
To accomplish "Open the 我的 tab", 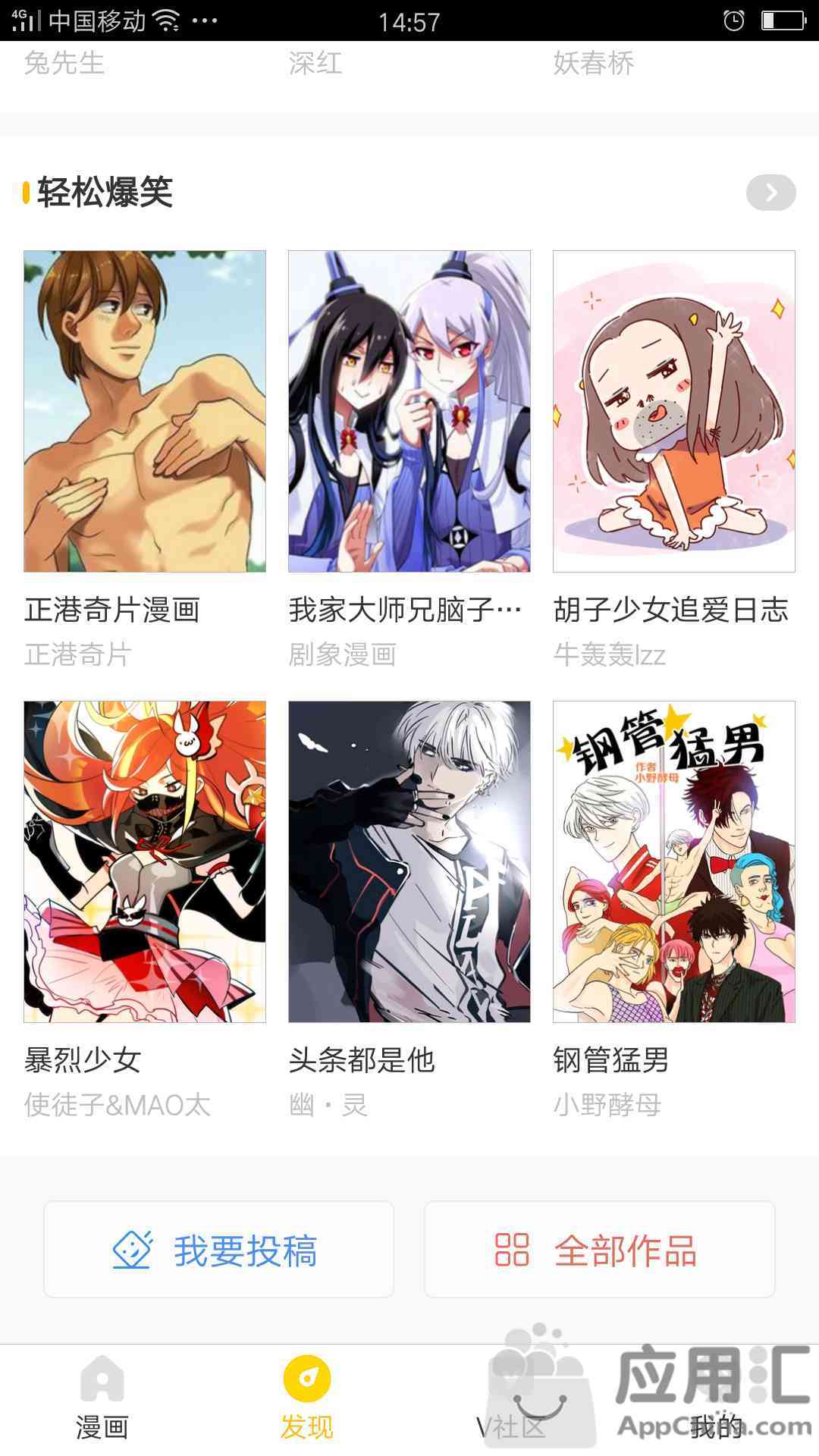I will tap(717, 1399).
